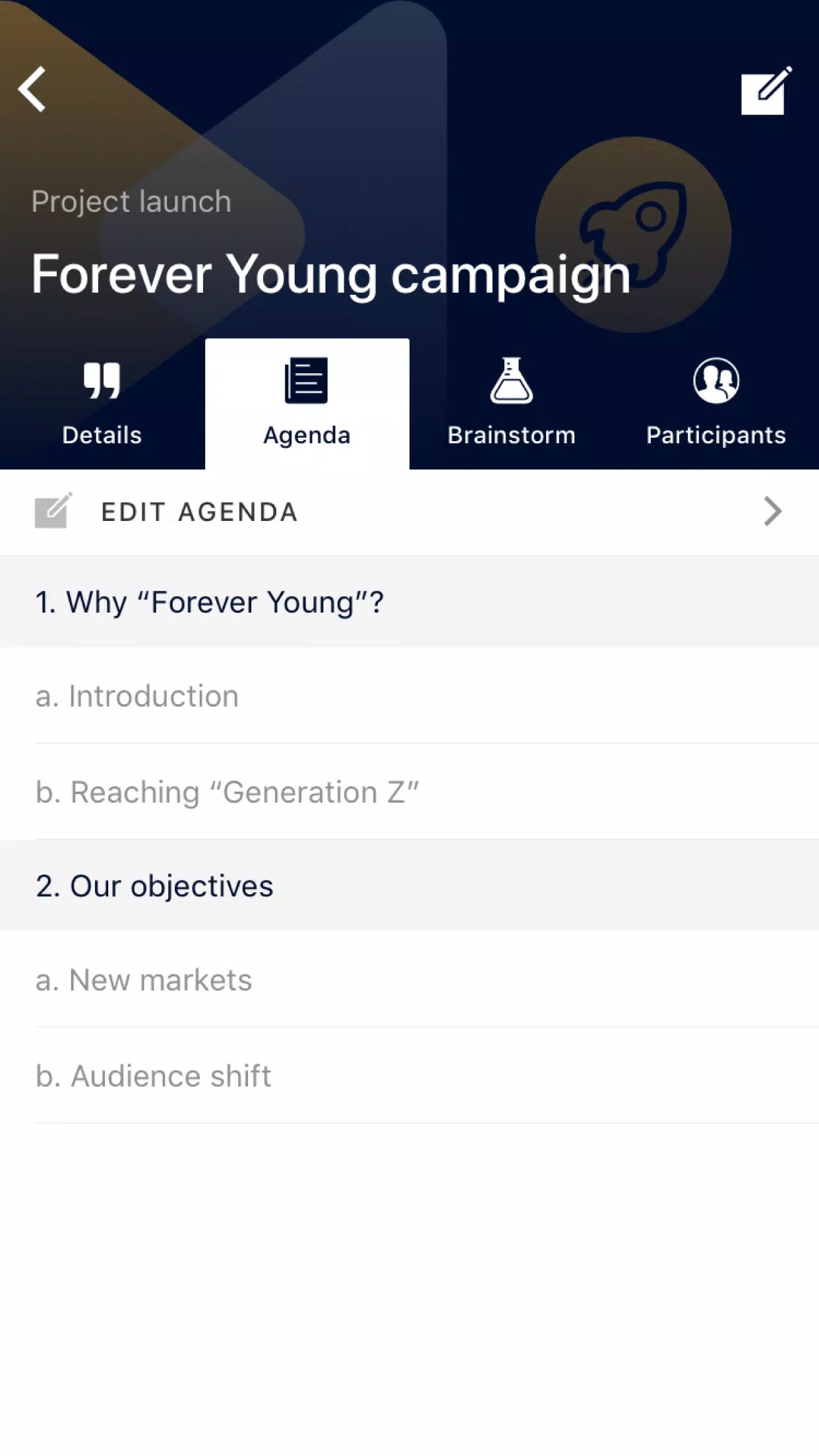View the Participants tab

715,404
